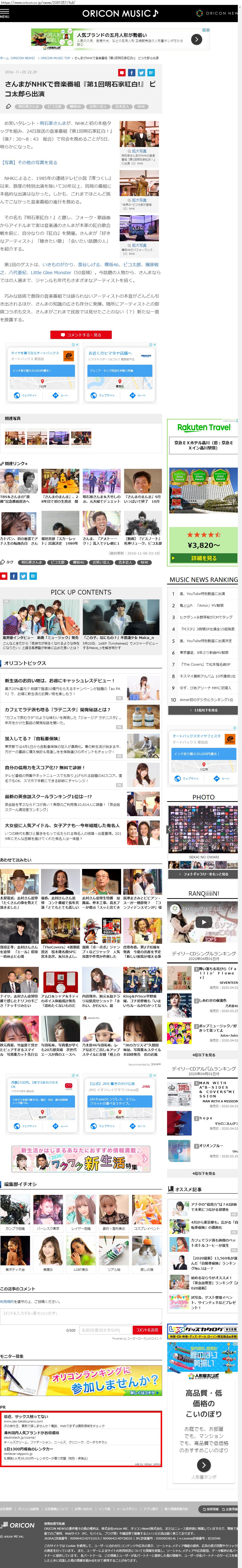Image resolution: width=242 pixels, height=1568 pixels.
Task: Play the RANQiiiiiN! video
Action: point(204,922)
